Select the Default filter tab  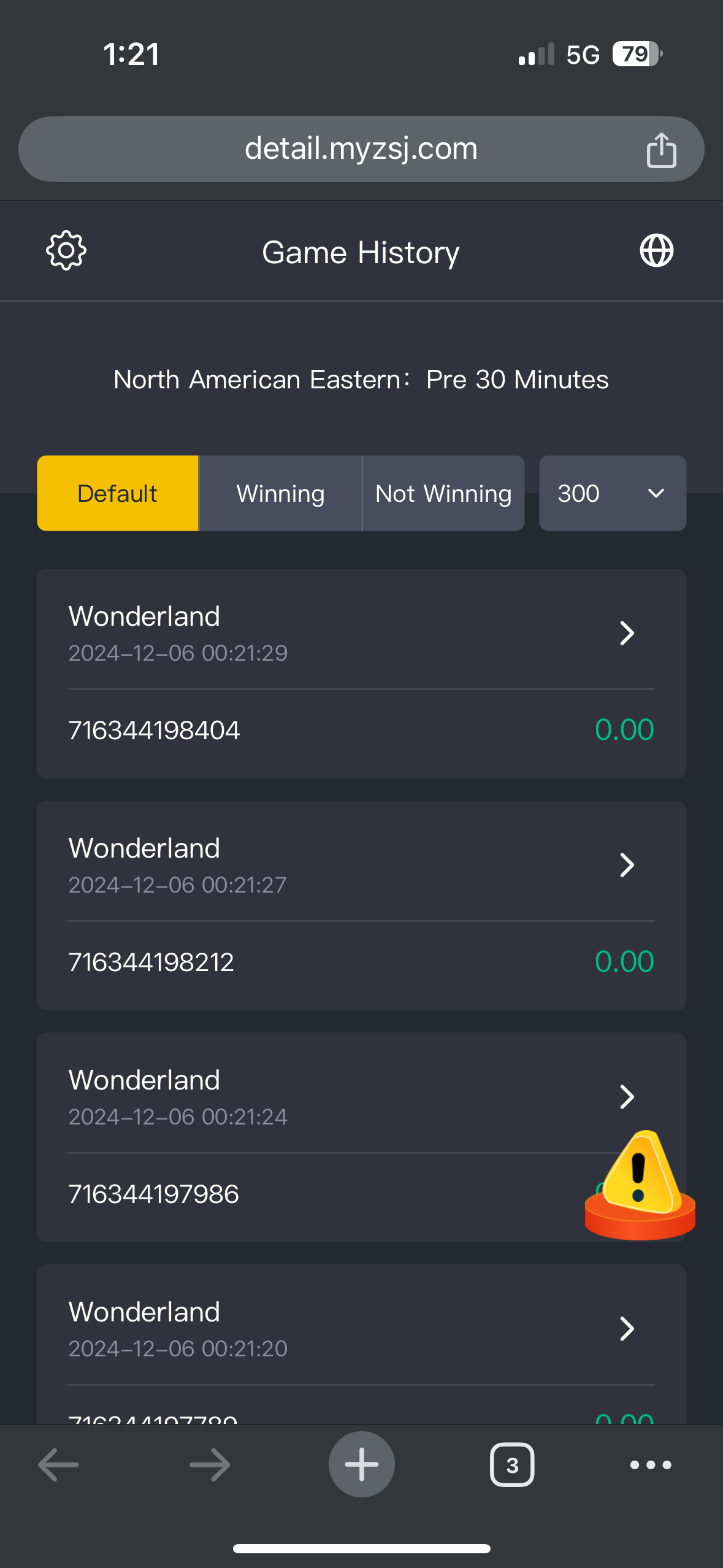pyautogui.click(x=118, y=493)
